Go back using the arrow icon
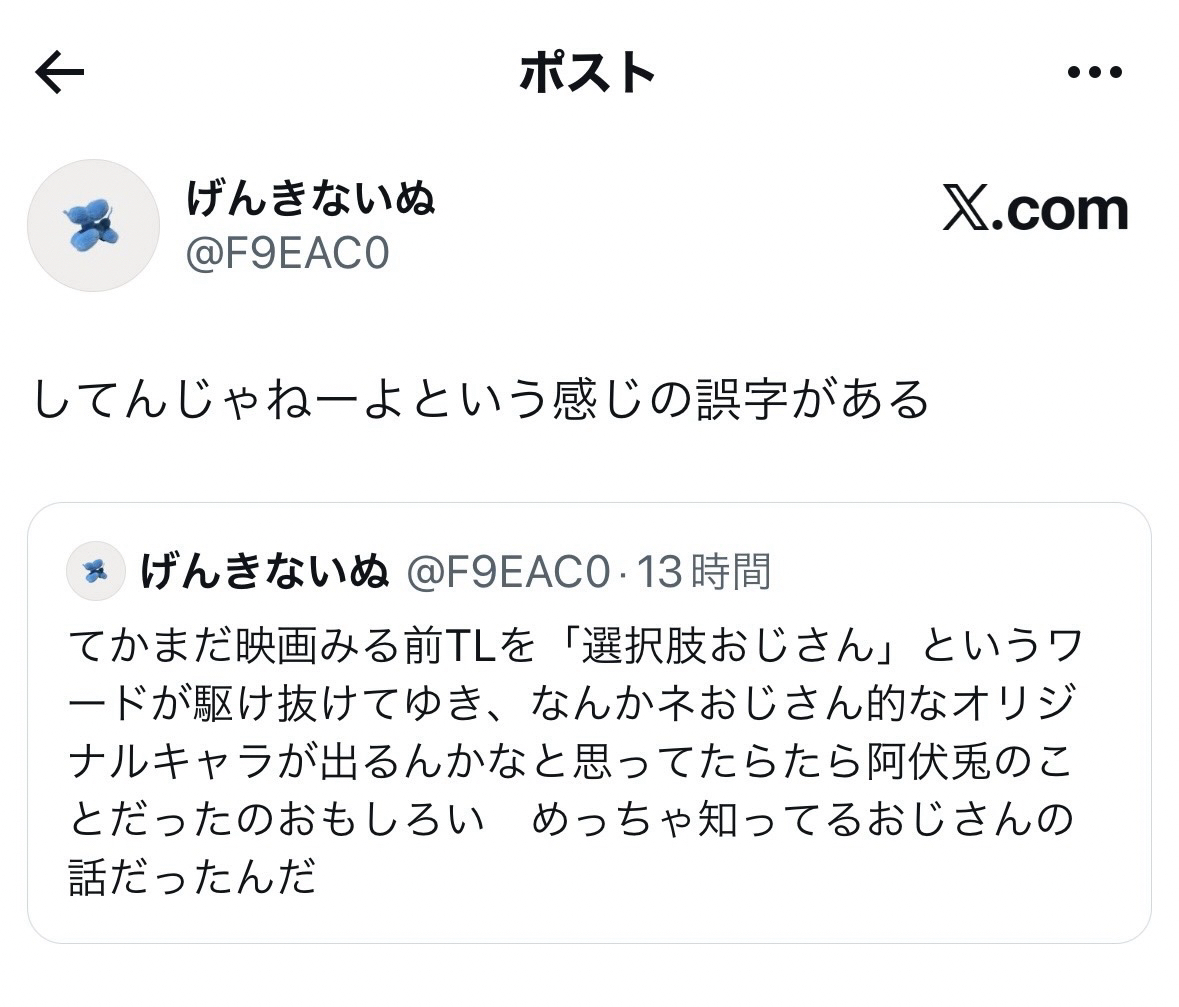Screen dimensions: 1179x1007 click(60, 73)
